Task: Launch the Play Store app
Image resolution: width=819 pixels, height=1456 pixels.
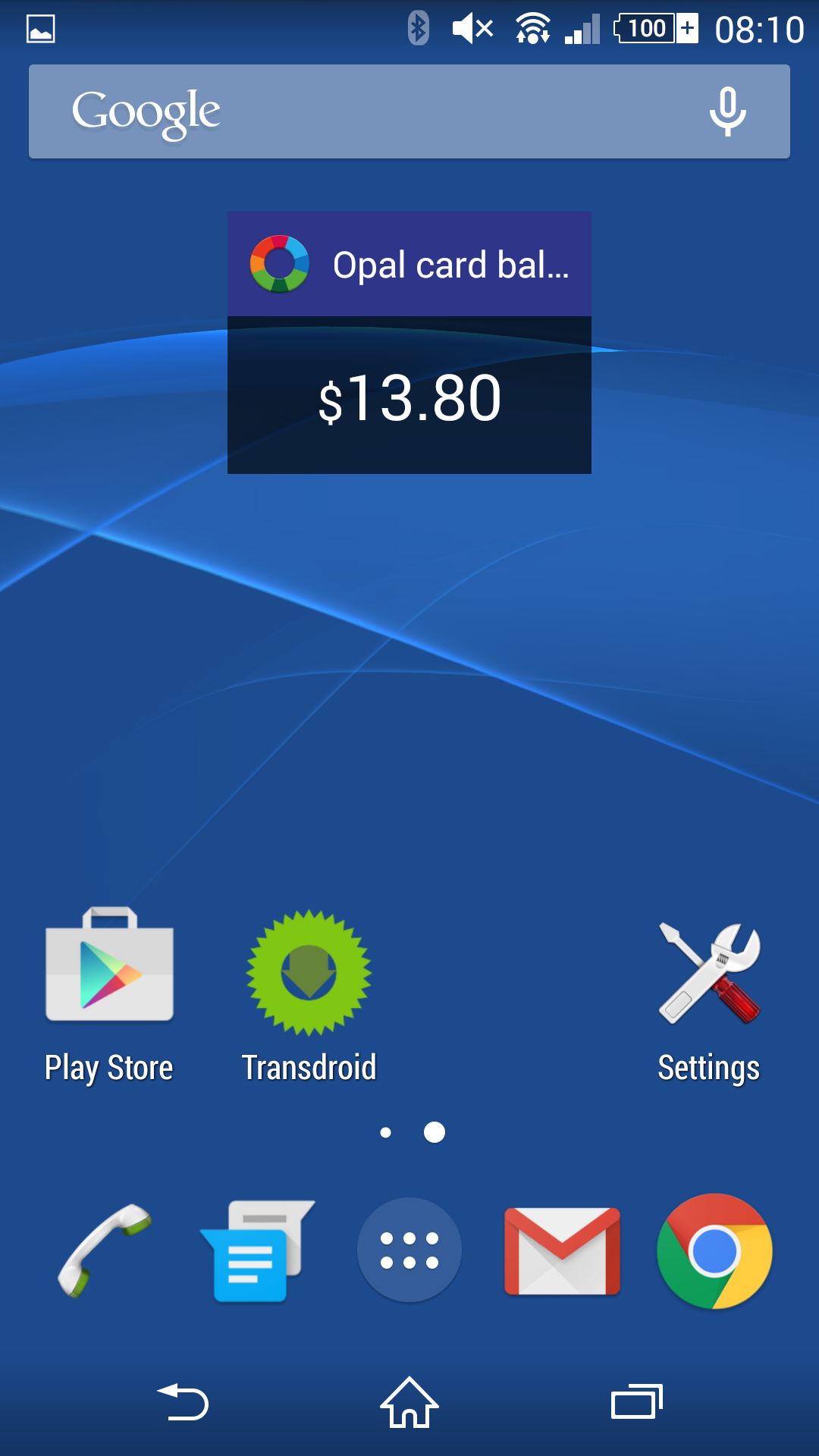Action: point(109,995)
